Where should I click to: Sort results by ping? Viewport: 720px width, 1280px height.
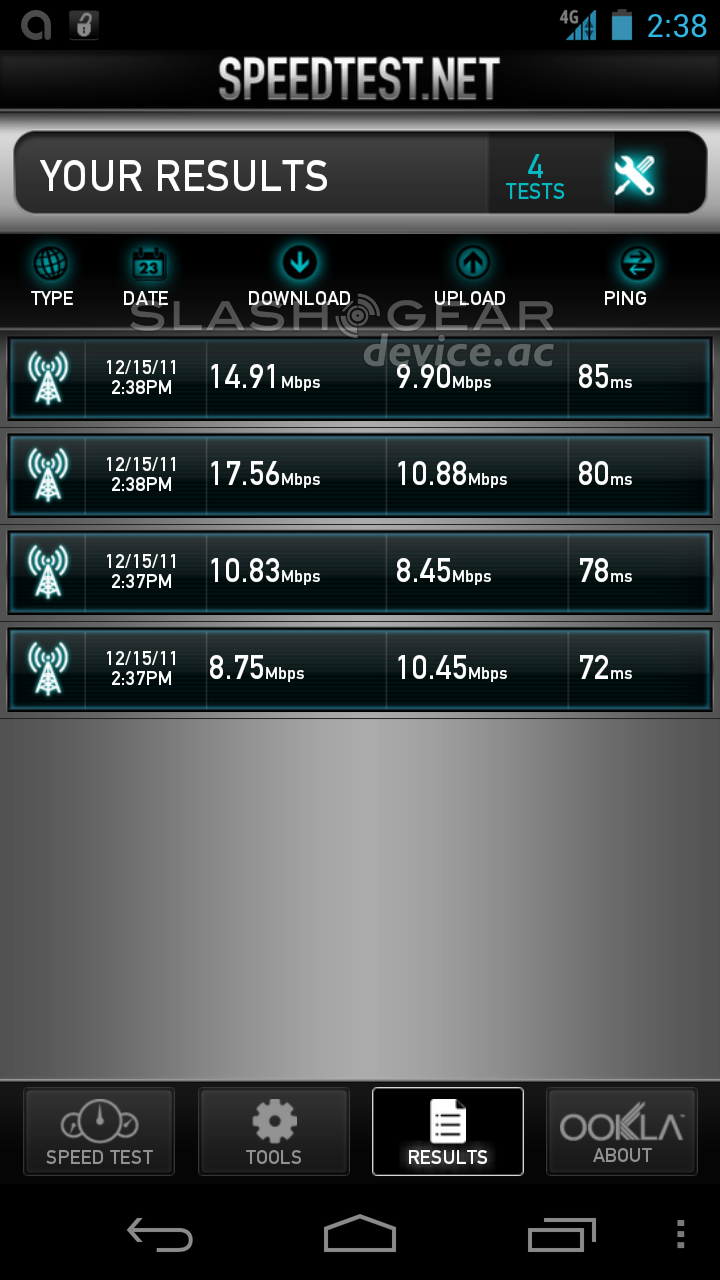pyautogui.click(x=626, y=278)
